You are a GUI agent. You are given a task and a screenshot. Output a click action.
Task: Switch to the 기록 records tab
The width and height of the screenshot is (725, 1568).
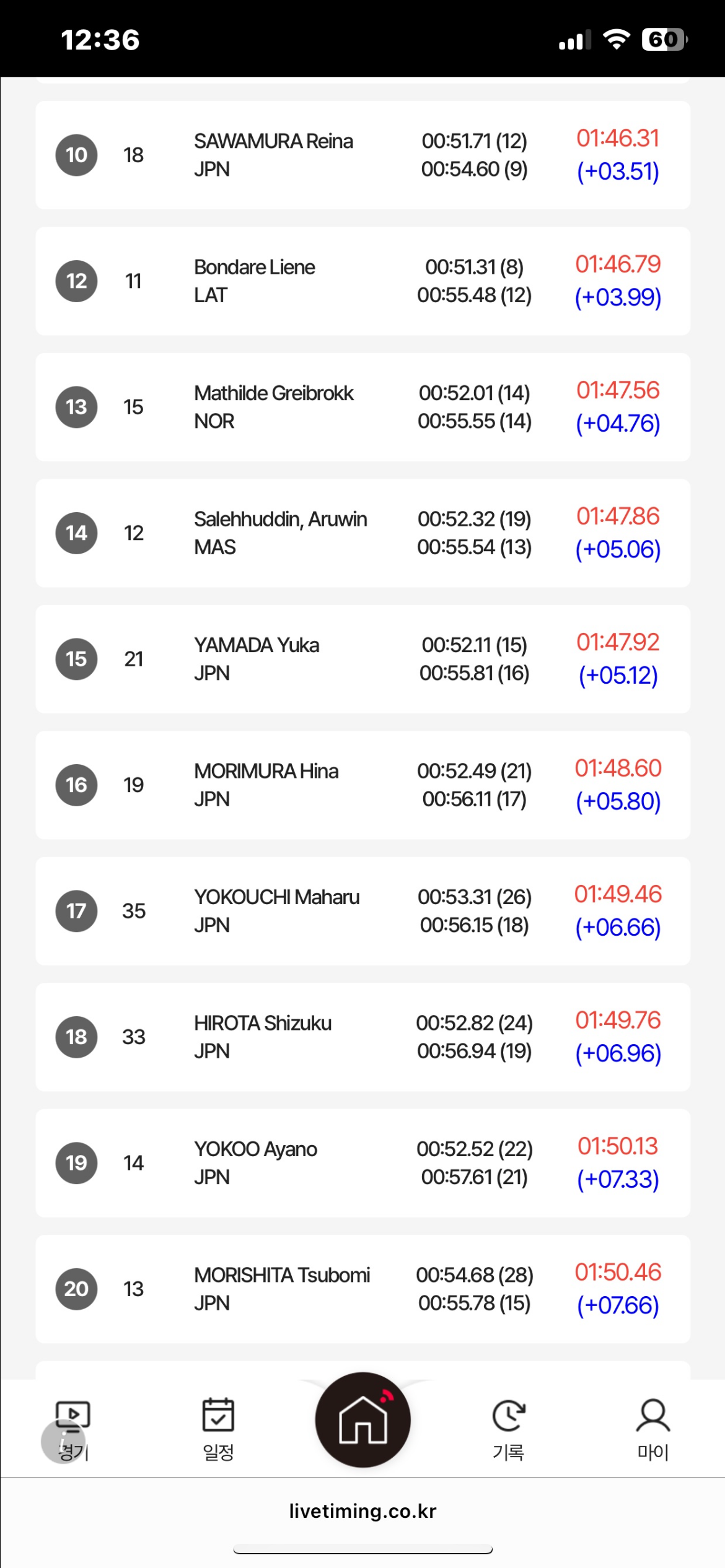pyautogui.click(x=508, y=1427)
